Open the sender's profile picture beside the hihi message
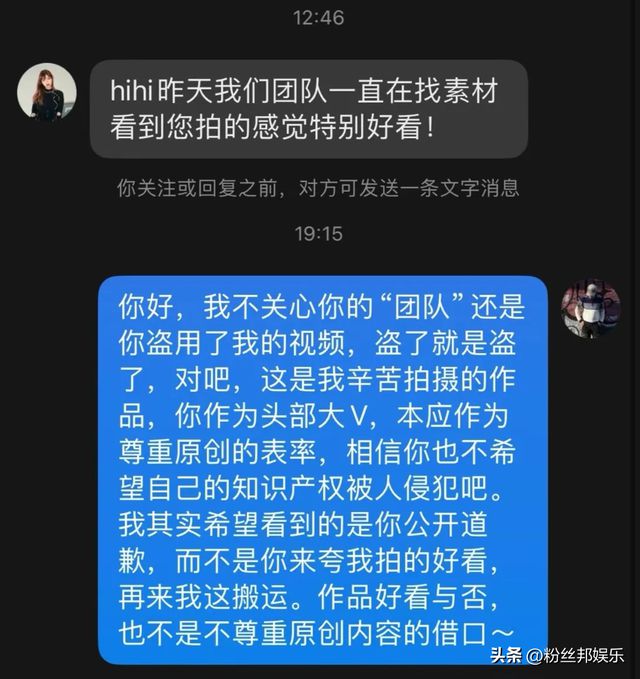 coord(47,93)
